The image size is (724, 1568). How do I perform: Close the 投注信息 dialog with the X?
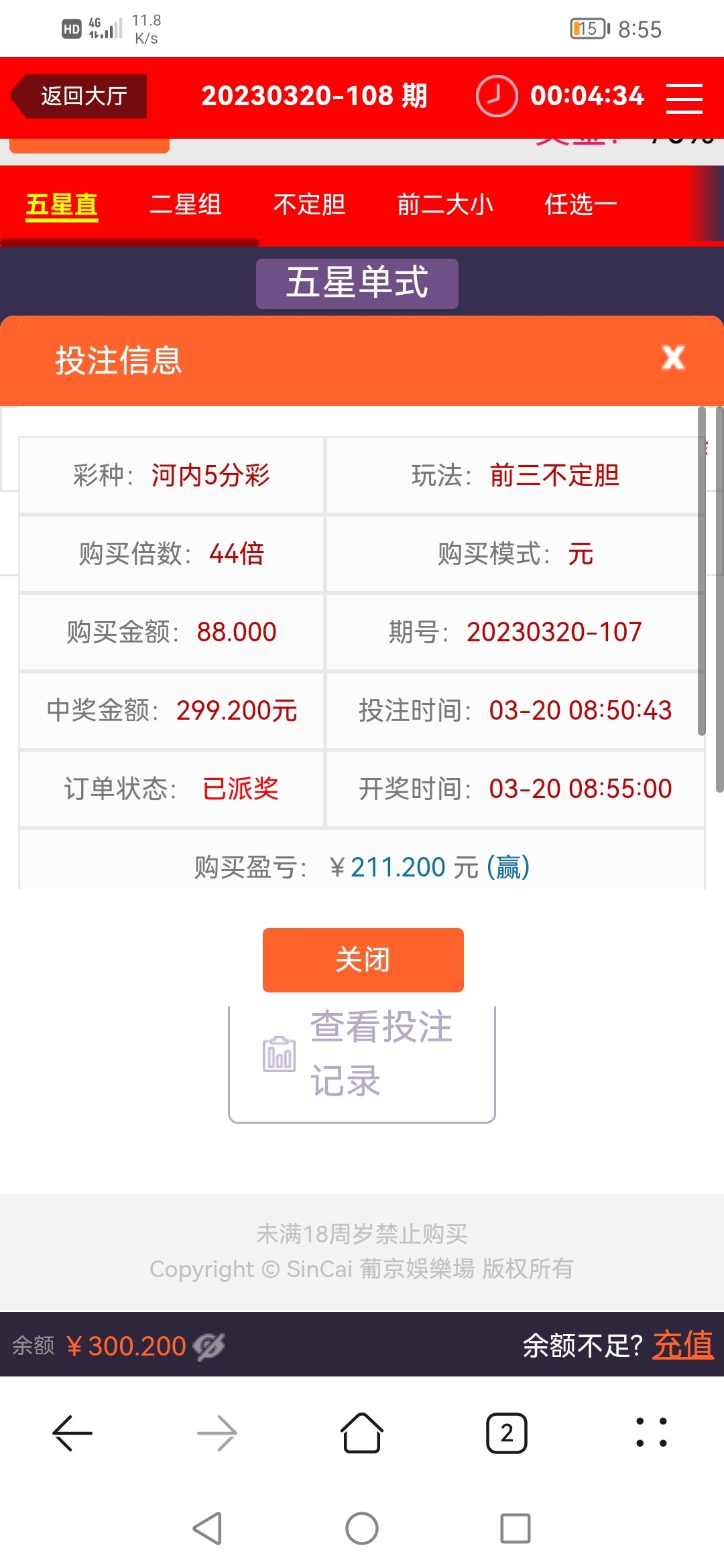click(672, 359)
